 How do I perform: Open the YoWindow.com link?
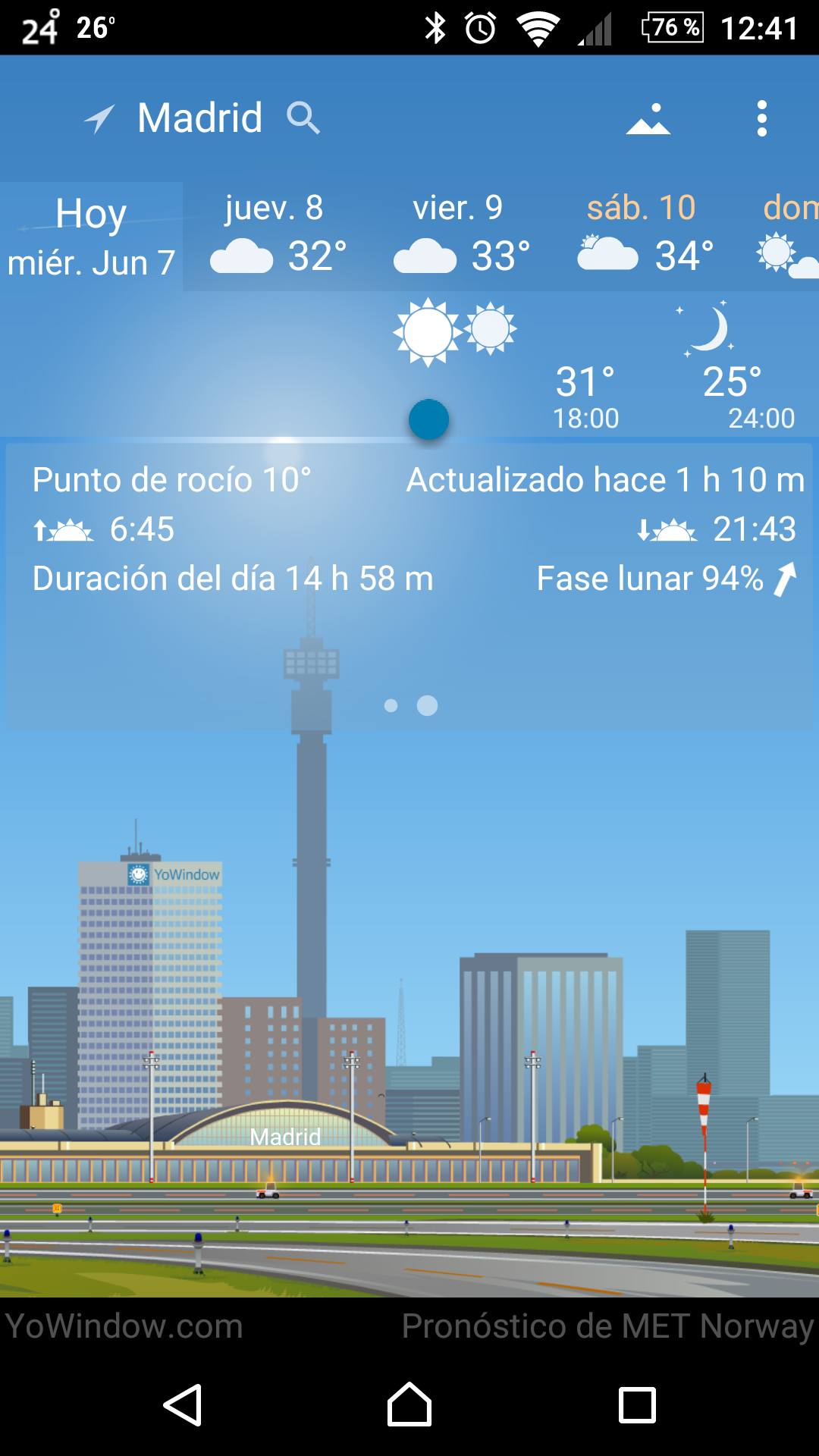[124, 1326]
